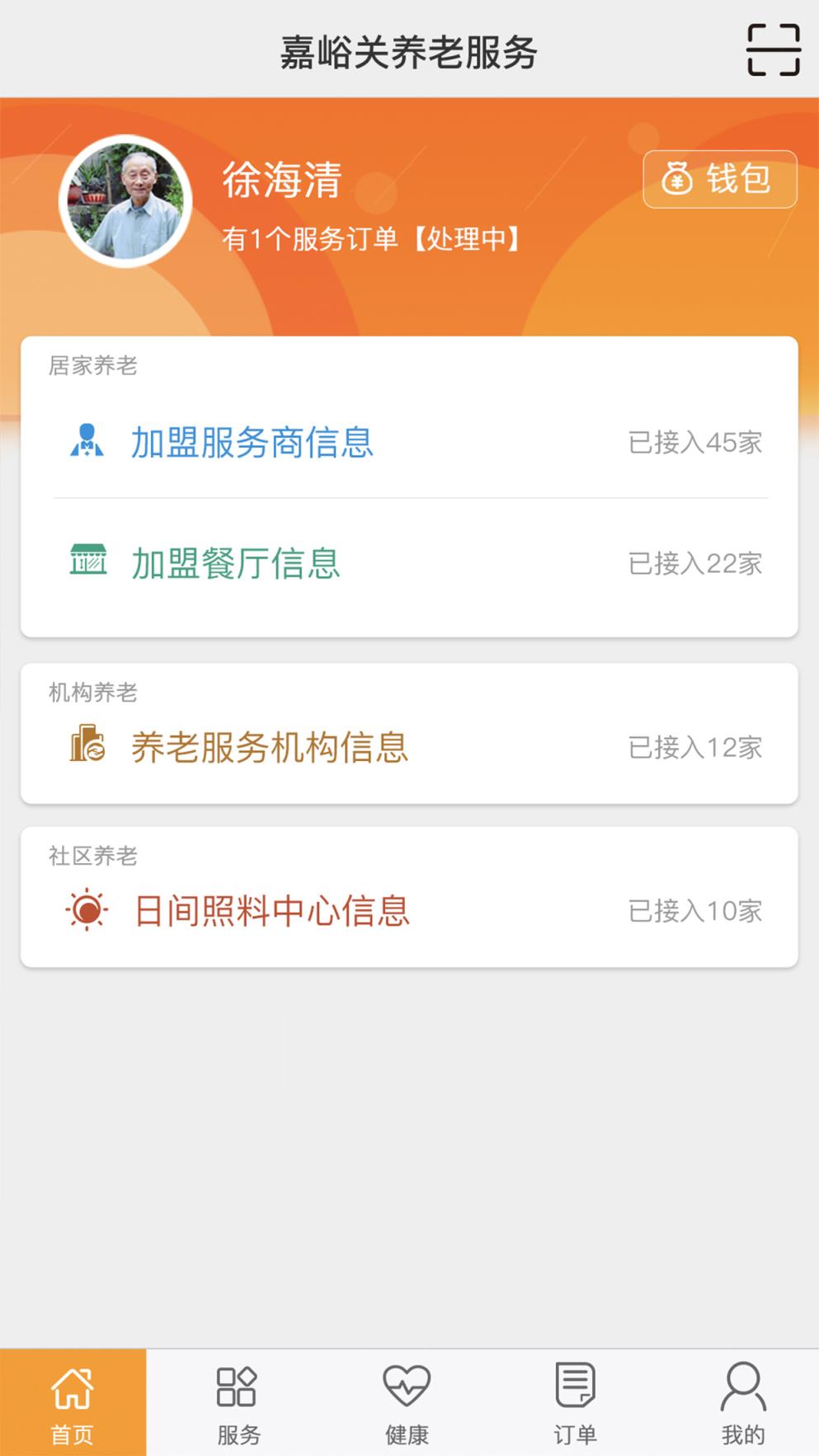Viewport: 819px width, 1456px height.
Task: Select the person icon for 我的
Action: [741, 1383]
